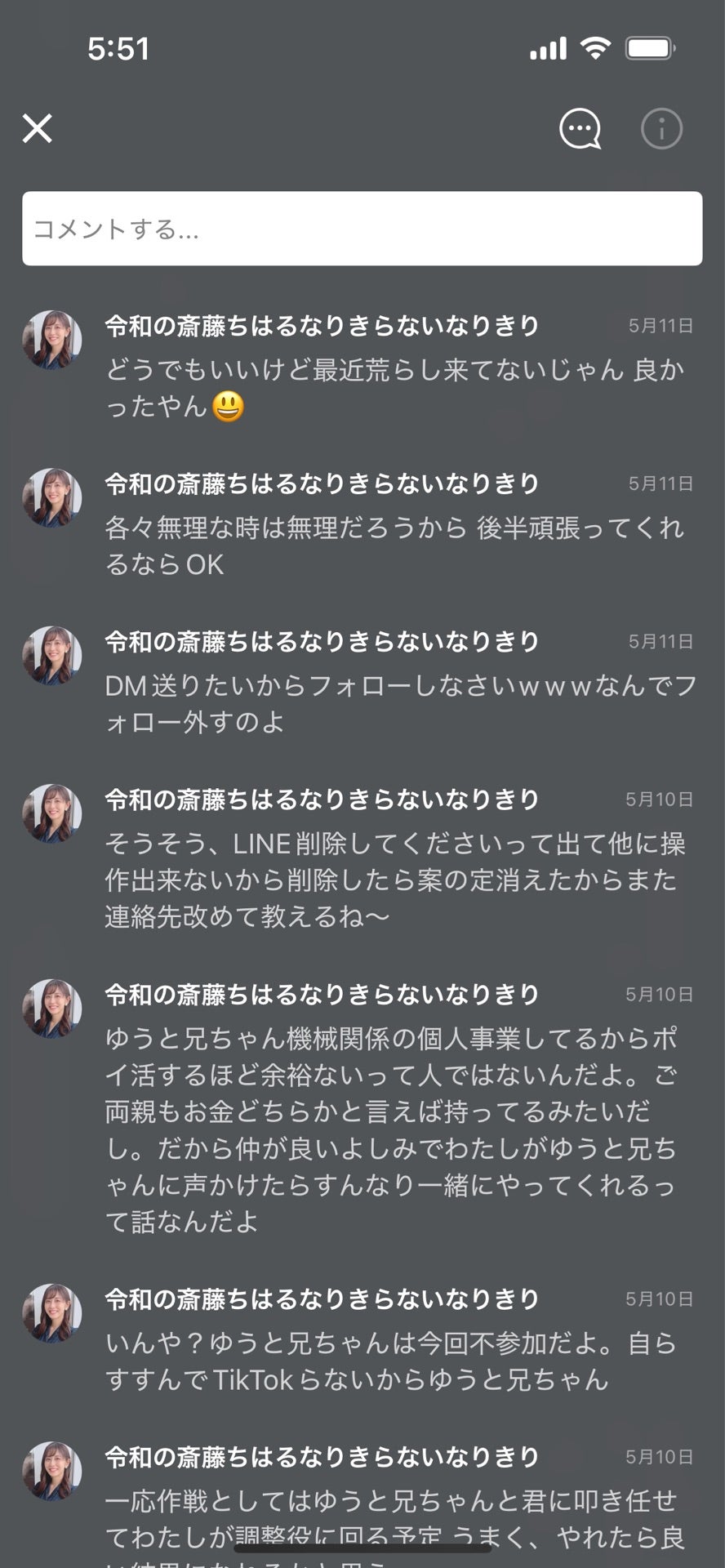Screen dimensions: 725x1568
Task: Tap the info icon in the top corner
Action: pos(661,129)
